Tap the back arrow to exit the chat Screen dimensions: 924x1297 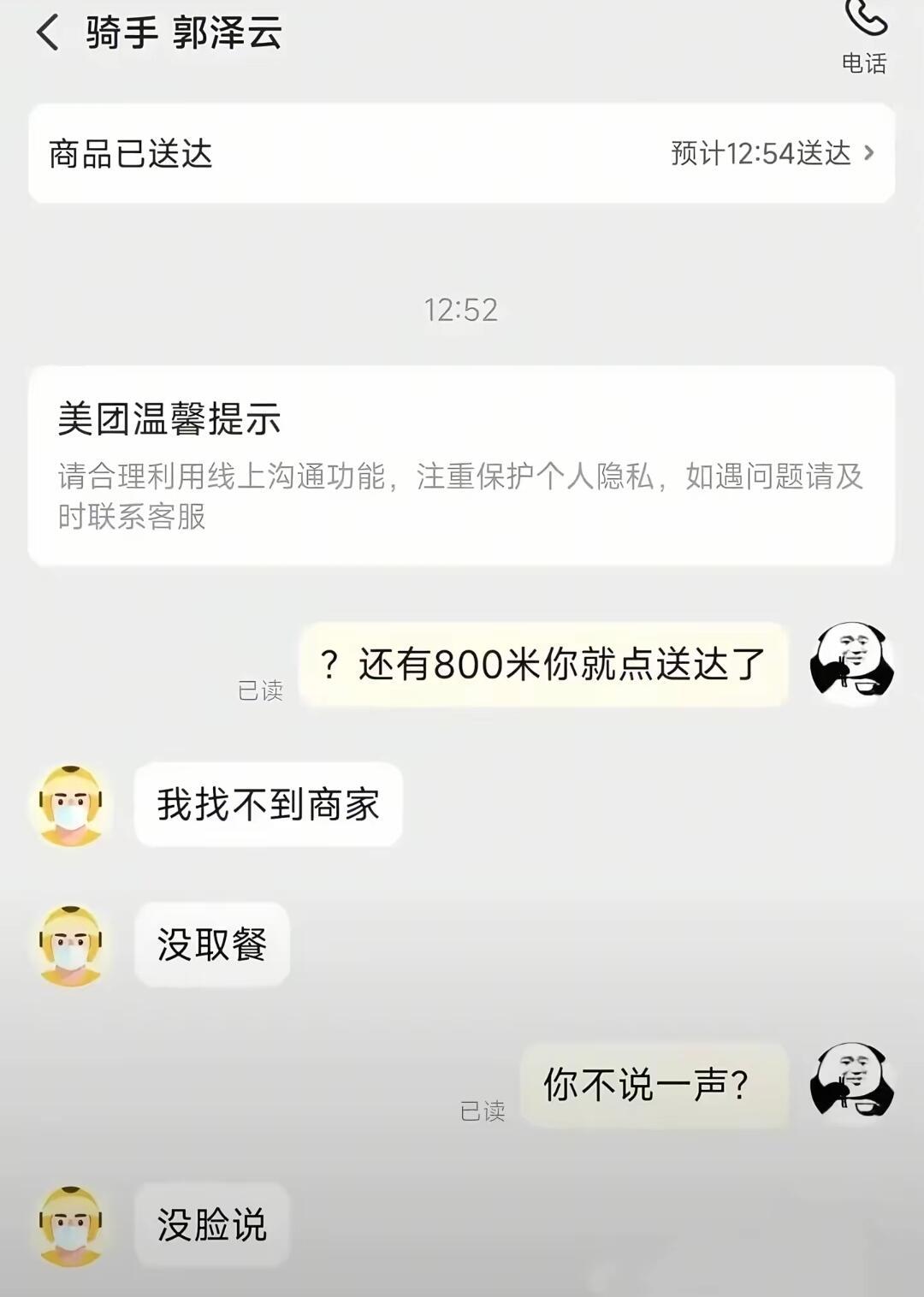[49, 34]
